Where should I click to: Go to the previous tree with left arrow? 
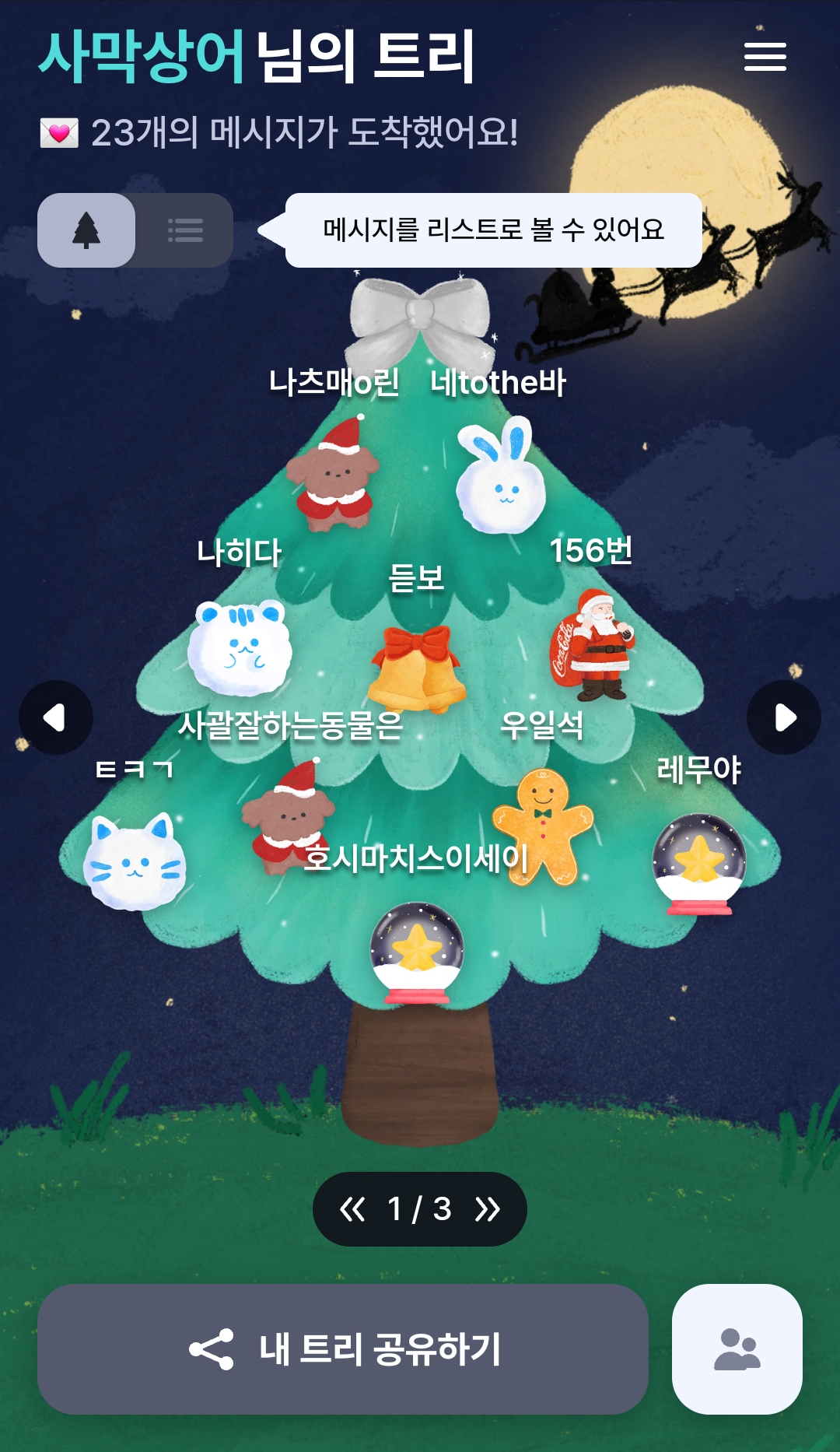55,717
